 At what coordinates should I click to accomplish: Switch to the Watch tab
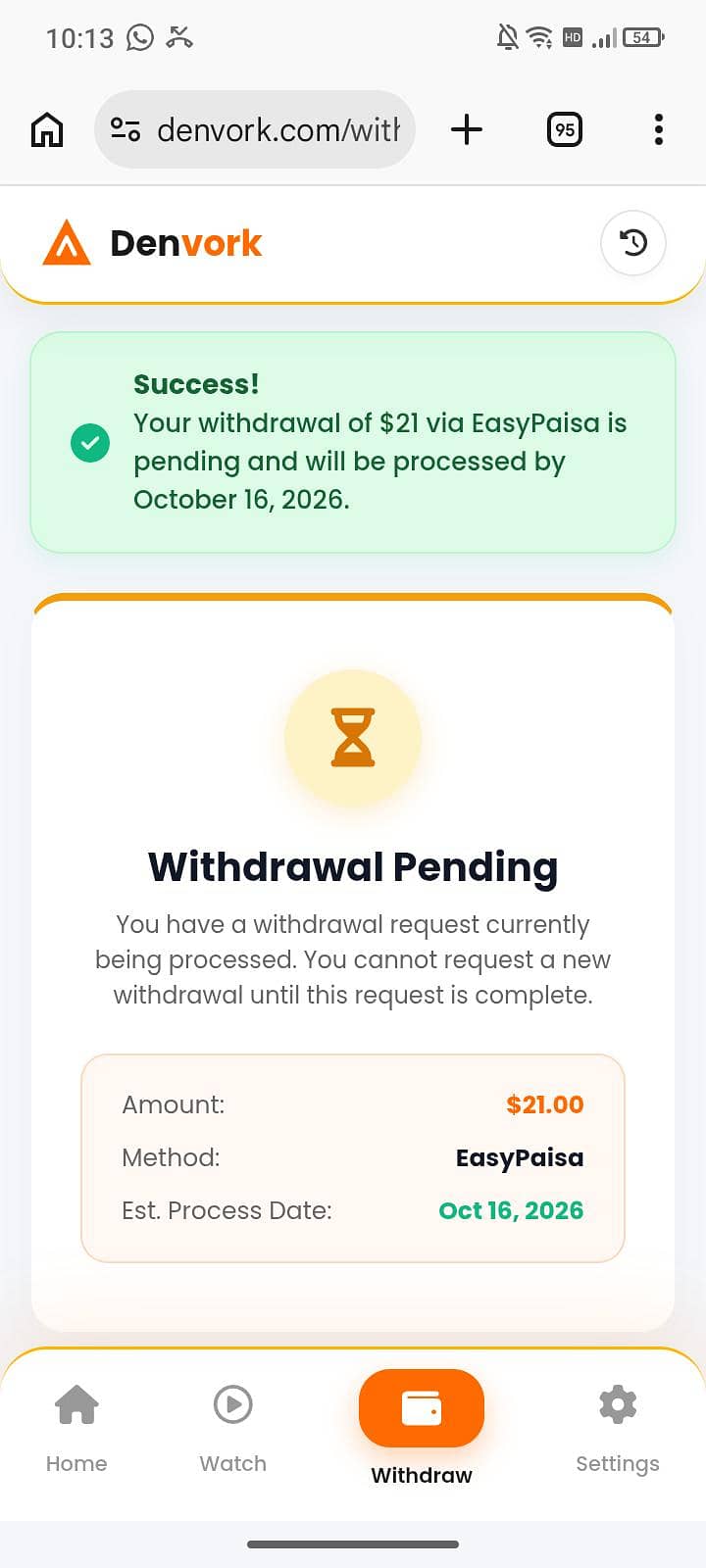click(x=233, y=1429)
